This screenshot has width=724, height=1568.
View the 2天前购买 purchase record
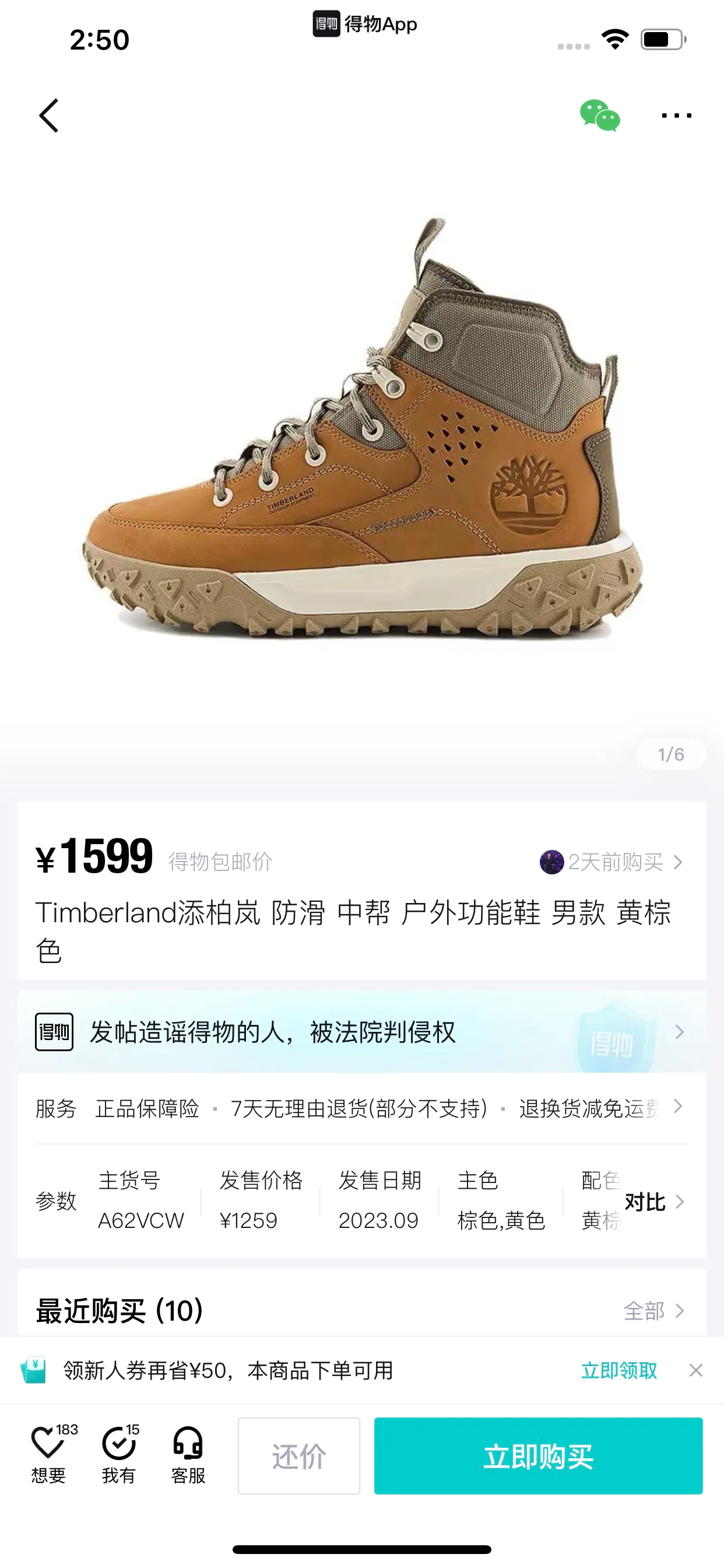611,862
